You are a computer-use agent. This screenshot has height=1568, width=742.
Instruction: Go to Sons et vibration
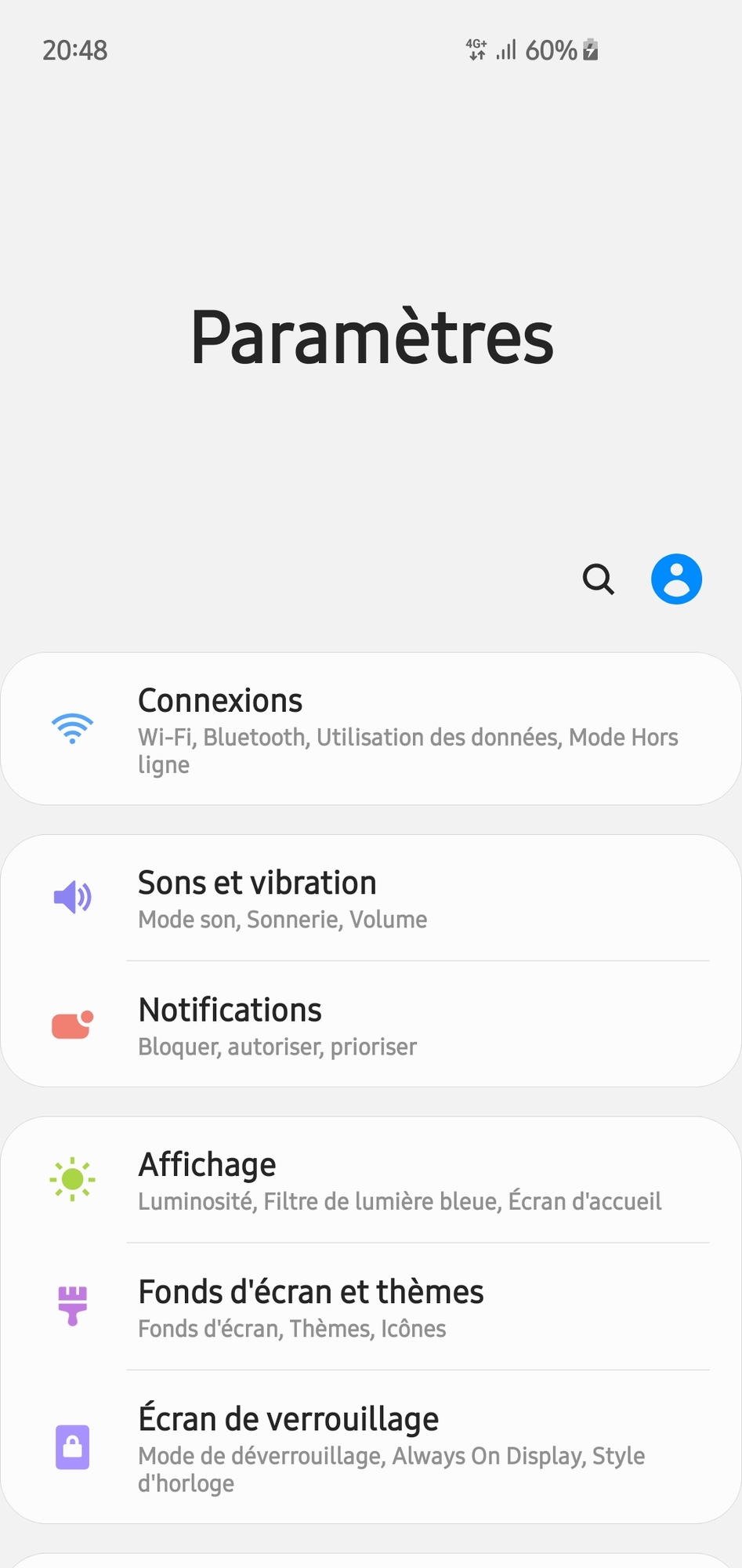point(371,898)
